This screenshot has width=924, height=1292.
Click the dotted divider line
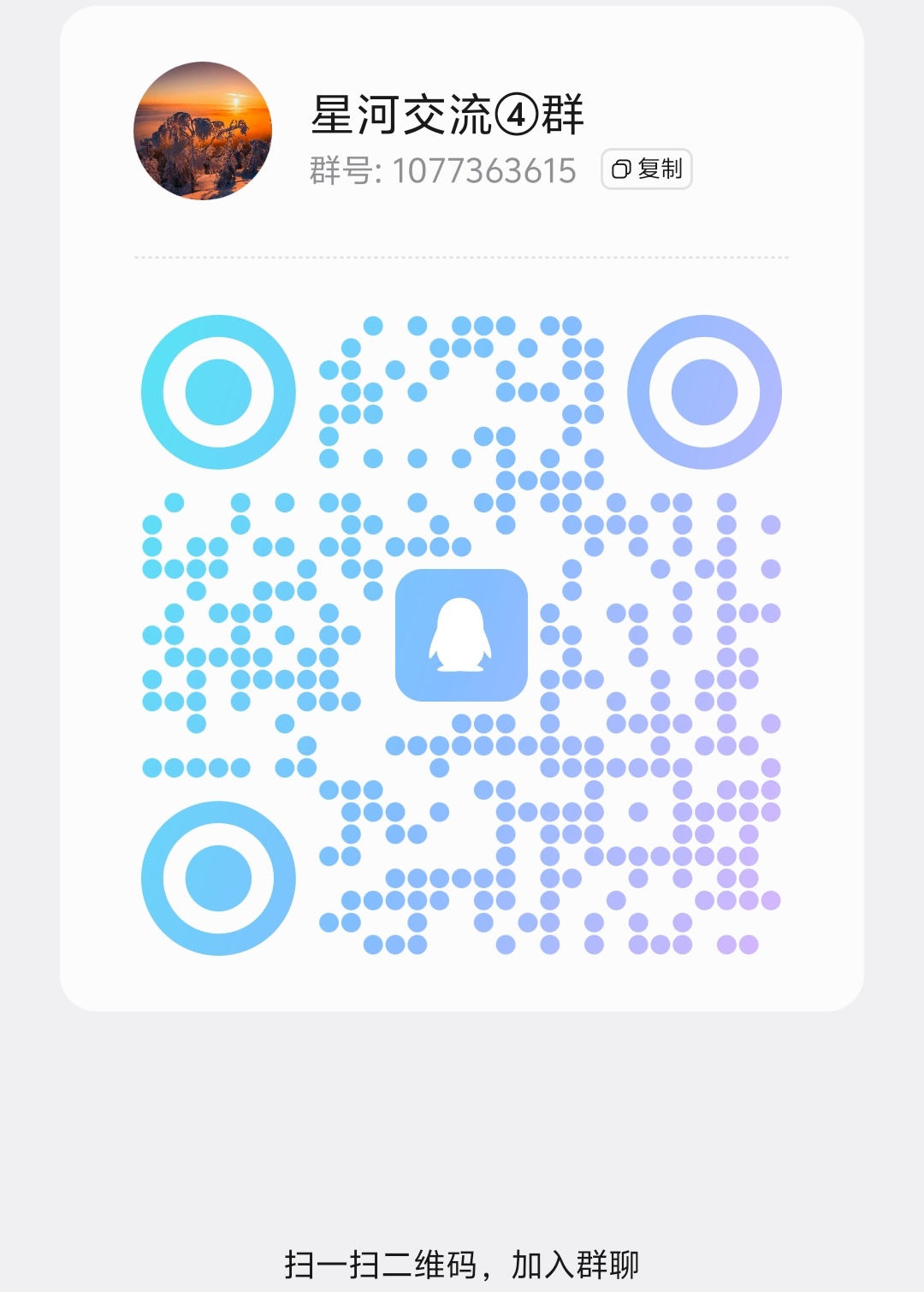tap(462, 256)
